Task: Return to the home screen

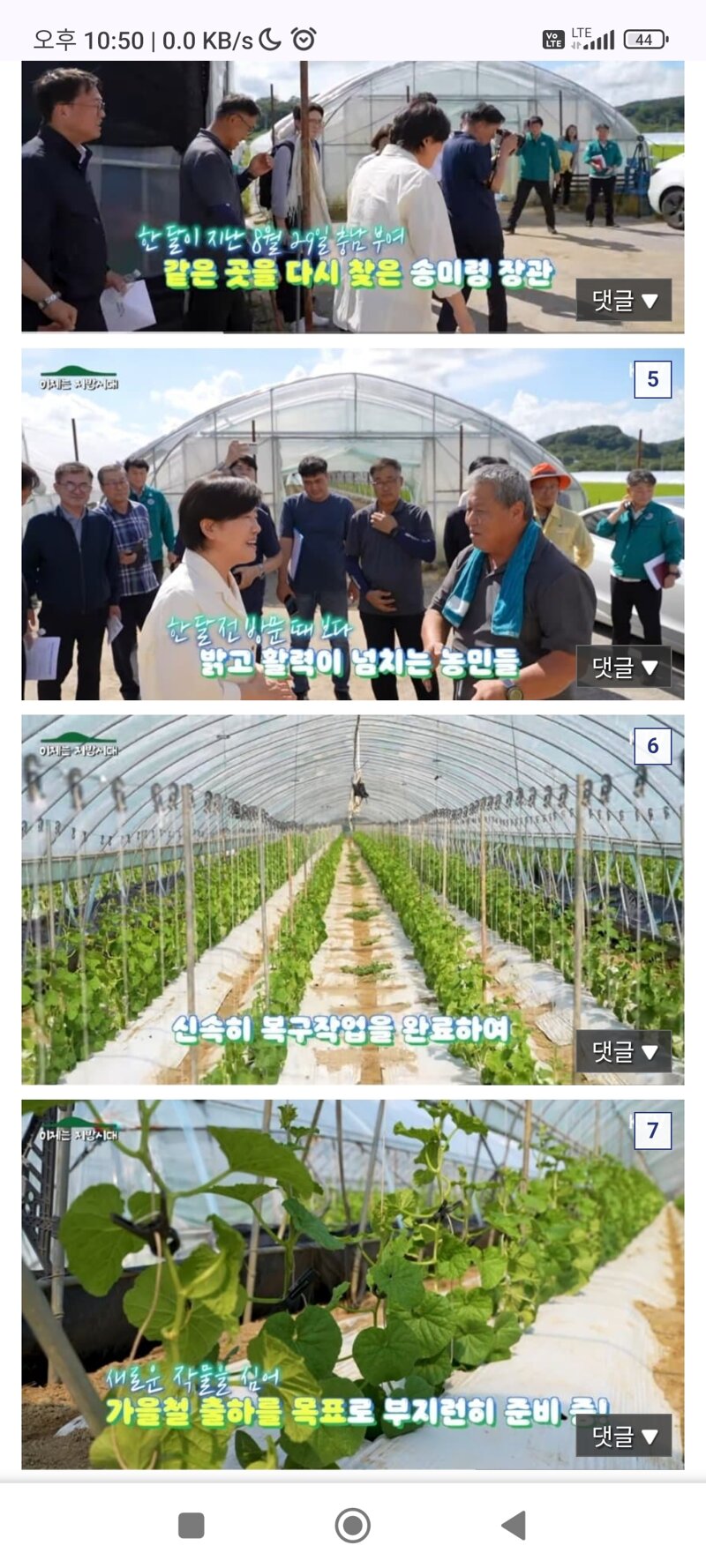Action: pos(352,1525)
